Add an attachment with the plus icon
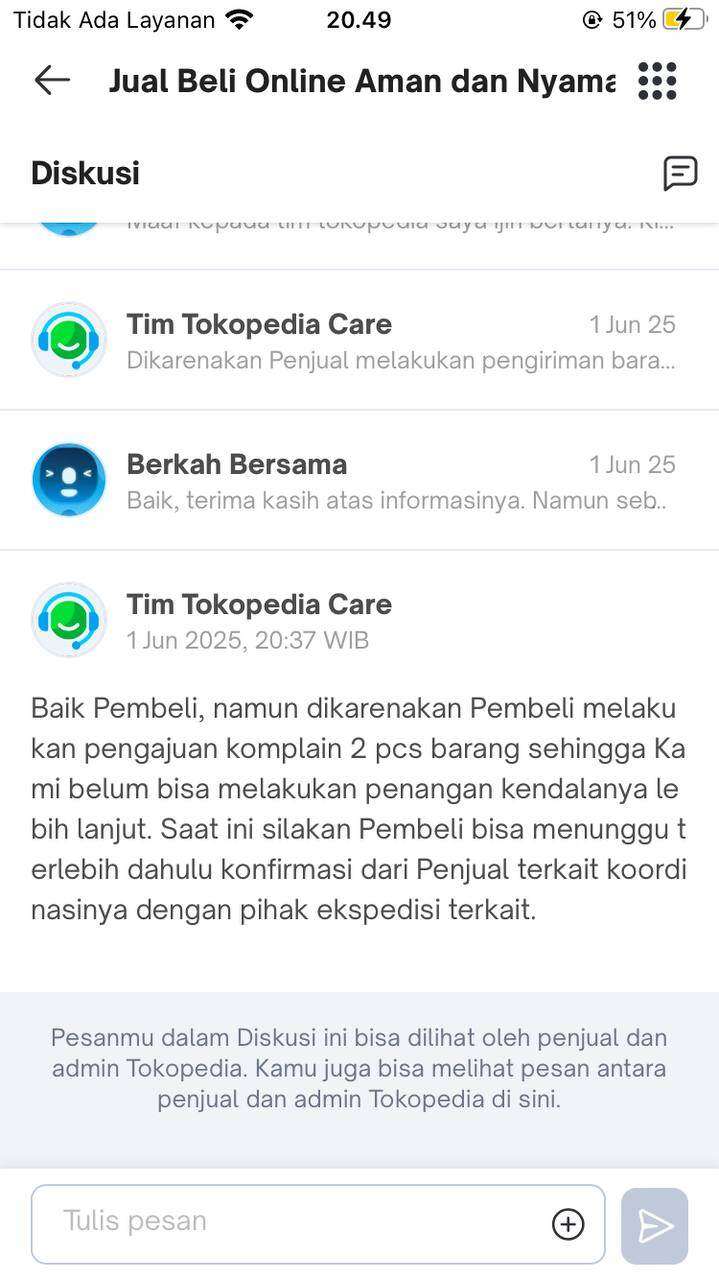The width and height of the screenshot is (719, 1280). point(568,1224)
